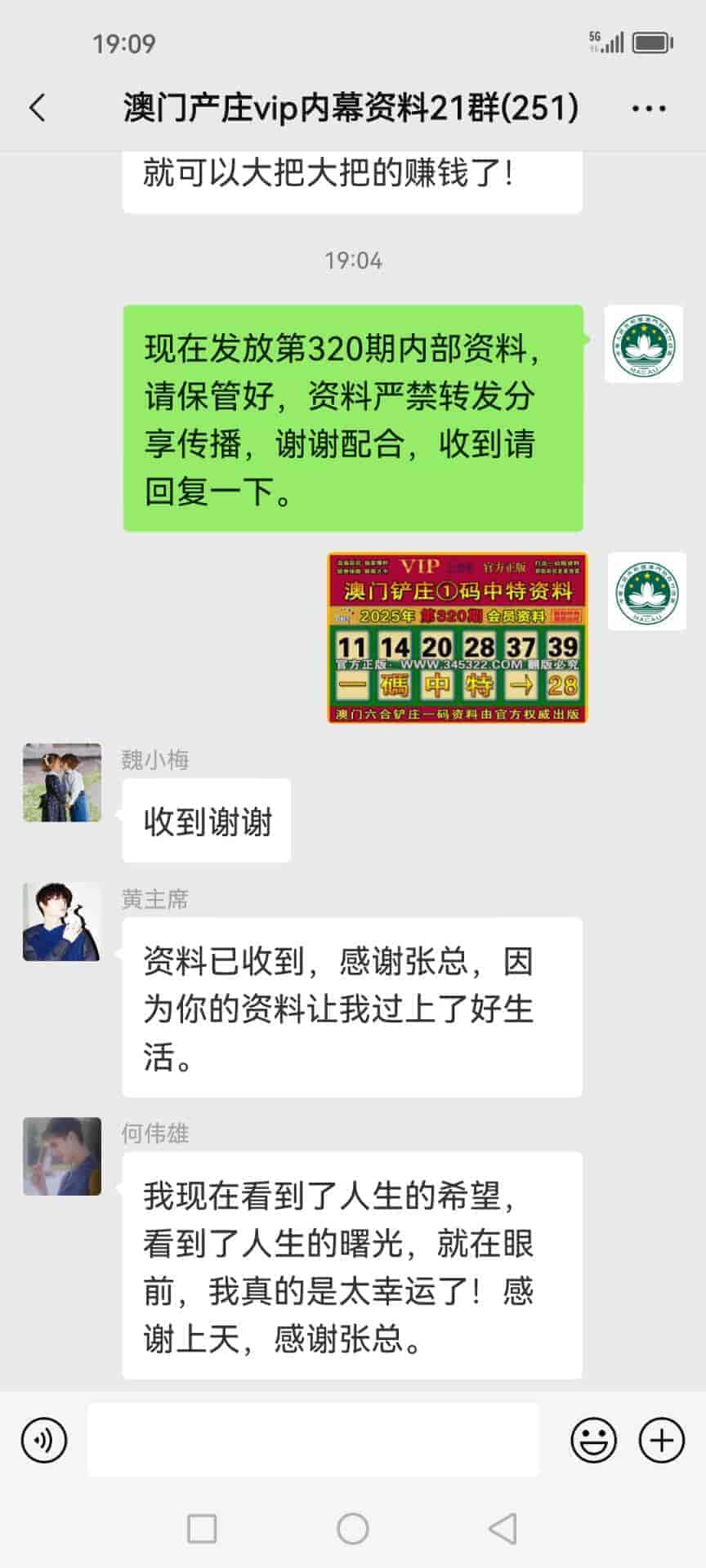Open the plus attachment menu
706x1568 pixels.
(661, 1440)
